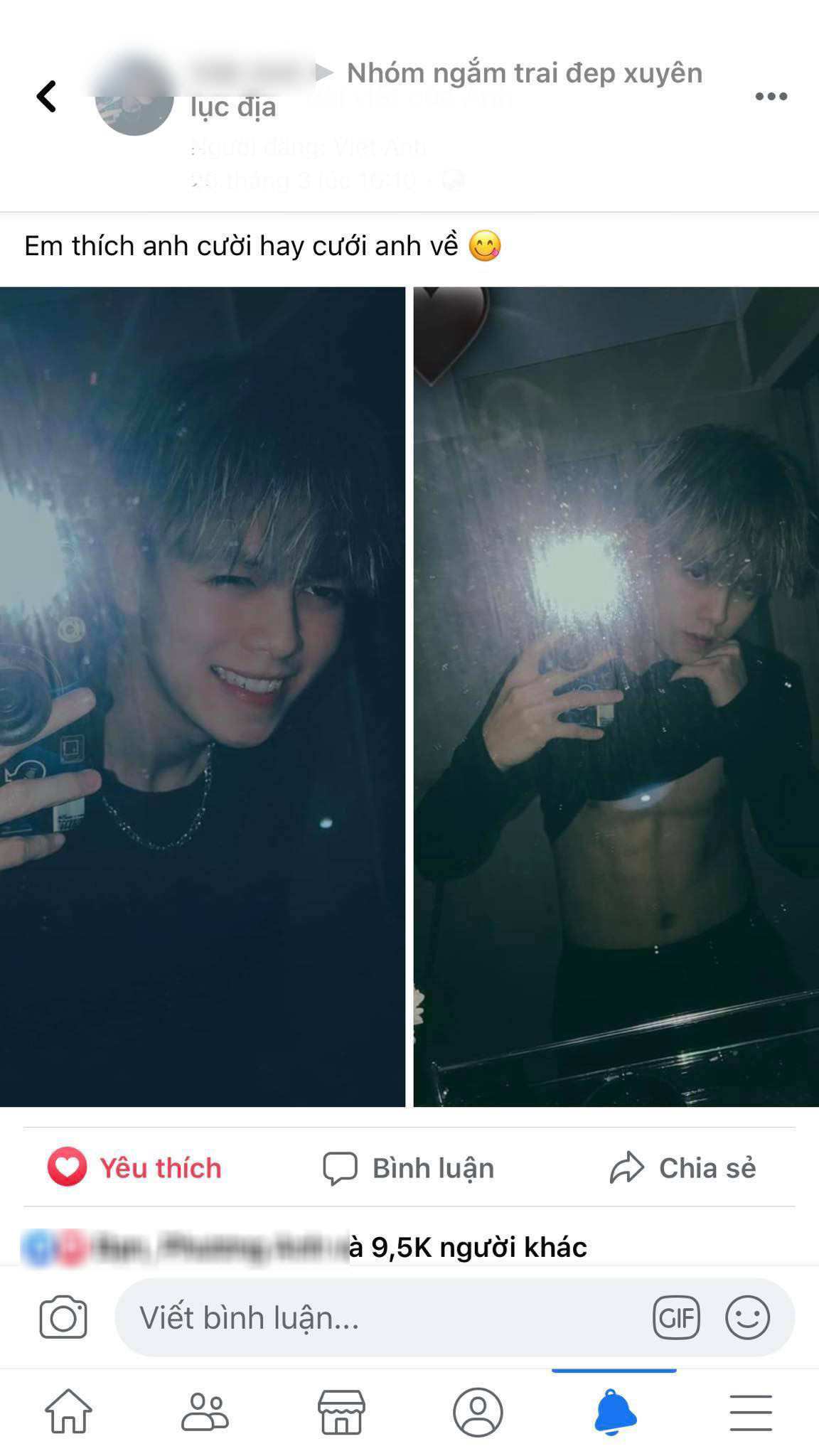Open the three-dot post options menu

[771, 96]
